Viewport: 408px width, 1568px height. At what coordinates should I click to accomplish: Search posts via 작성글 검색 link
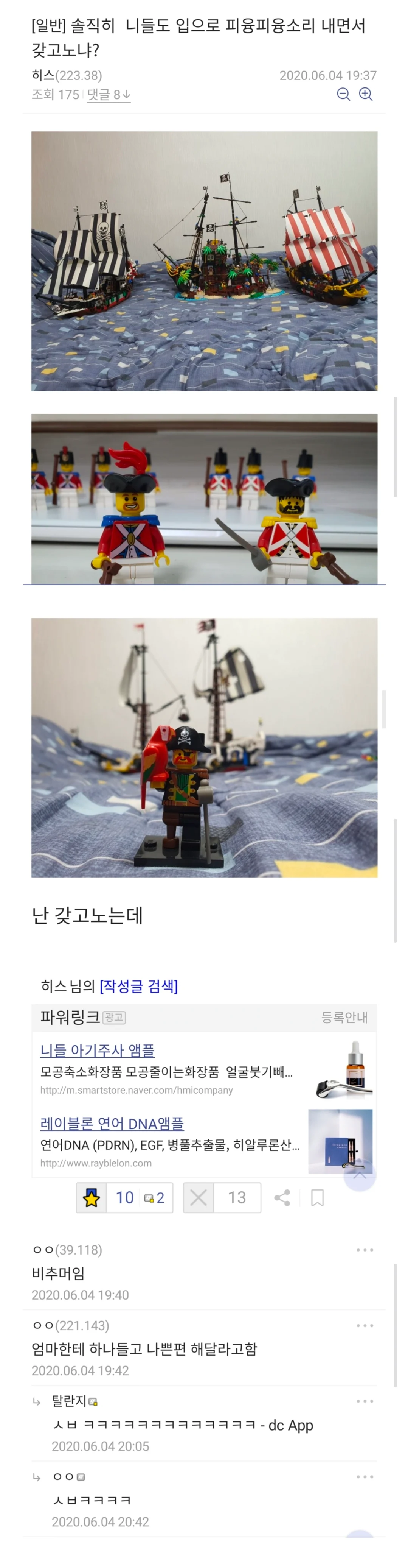139,985
